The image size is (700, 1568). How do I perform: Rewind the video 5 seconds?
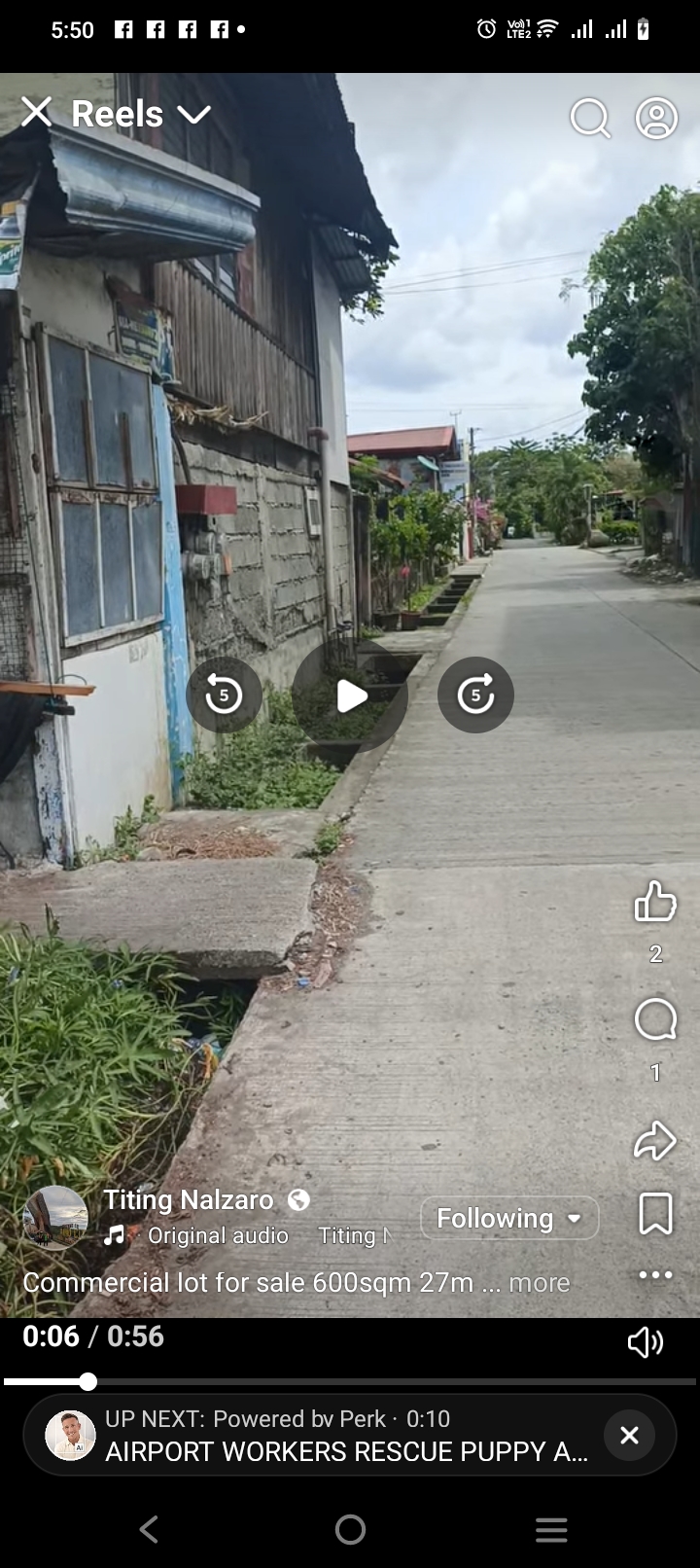(224, 695)
